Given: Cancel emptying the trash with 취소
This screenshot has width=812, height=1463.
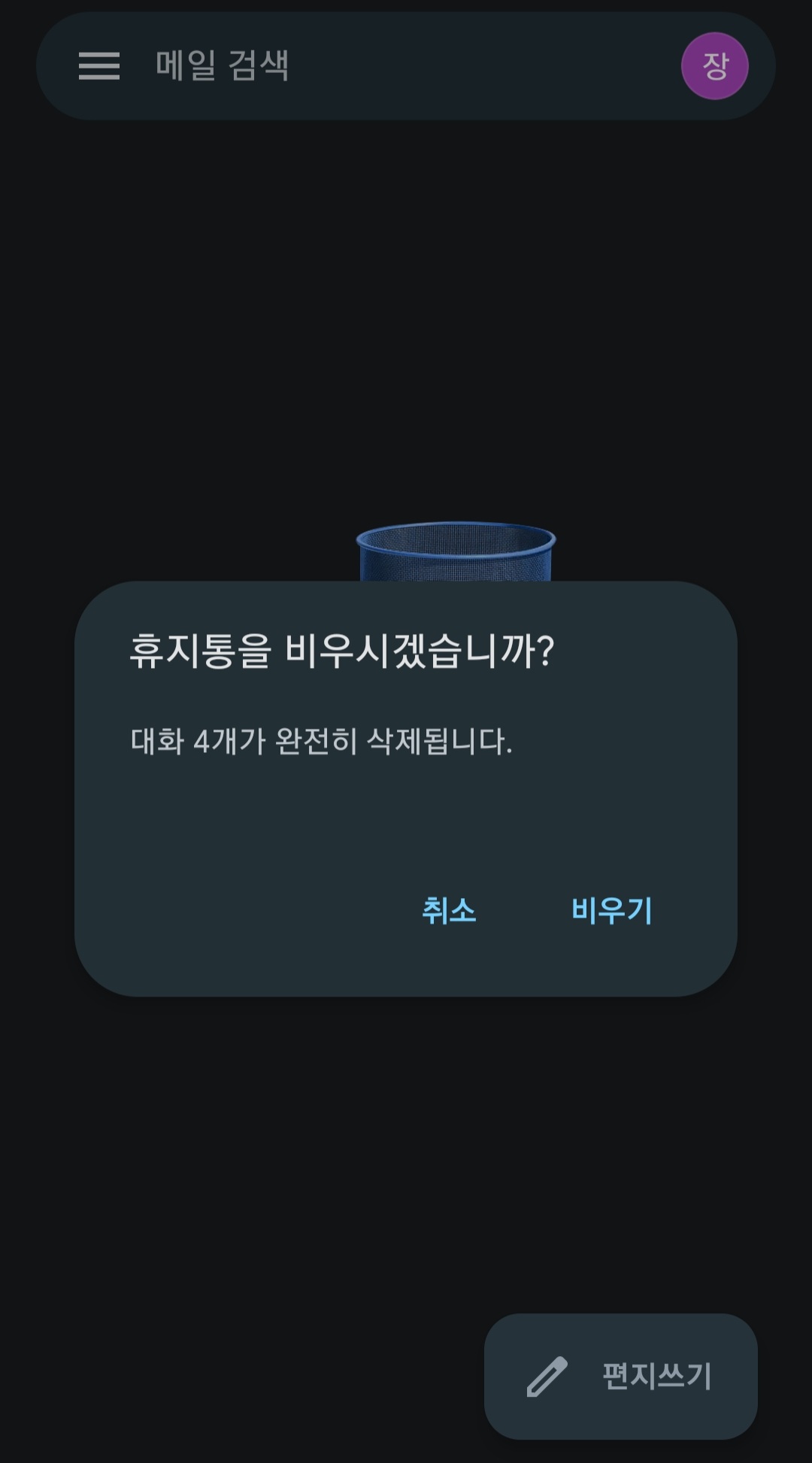Looking at the screenshot, I should [x=449, y=910].
